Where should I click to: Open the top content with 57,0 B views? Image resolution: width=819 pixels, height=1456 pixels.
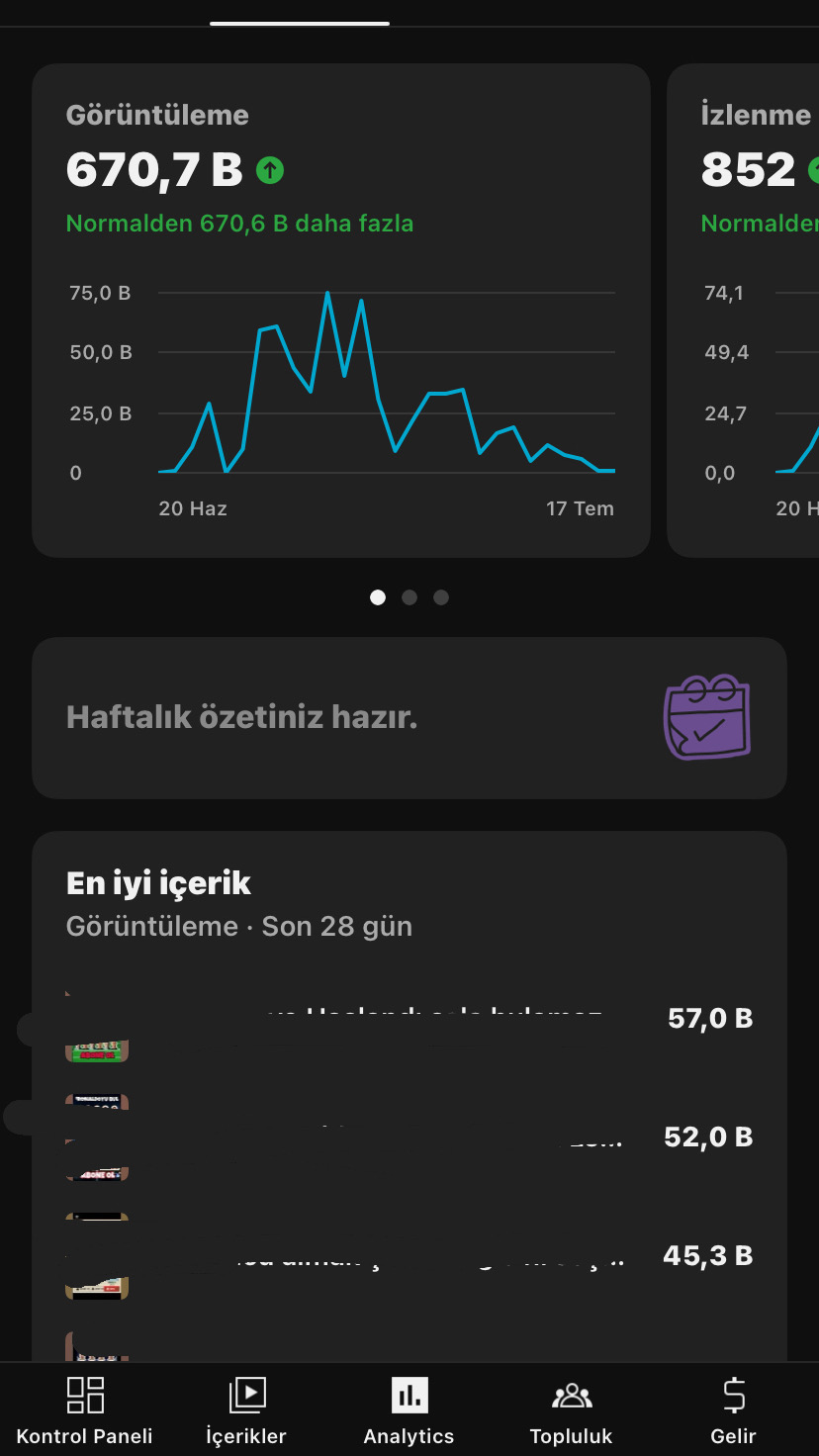coord(409,1019)
